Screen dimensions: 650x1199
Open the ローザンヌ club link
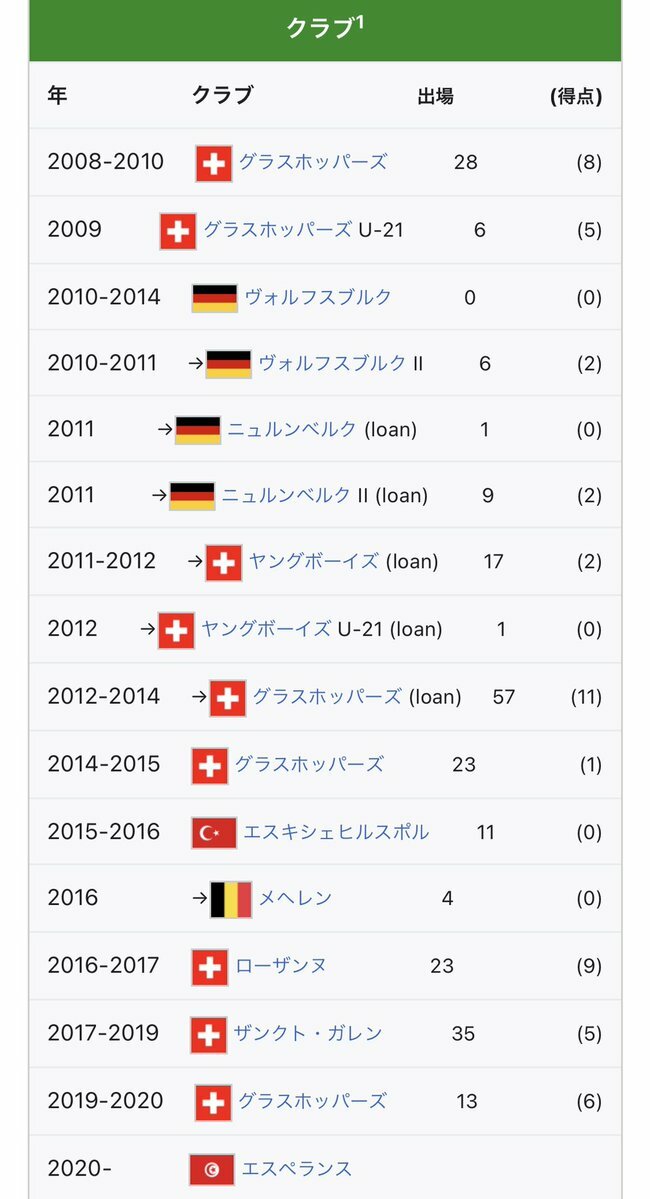click(x=281, y=966)
